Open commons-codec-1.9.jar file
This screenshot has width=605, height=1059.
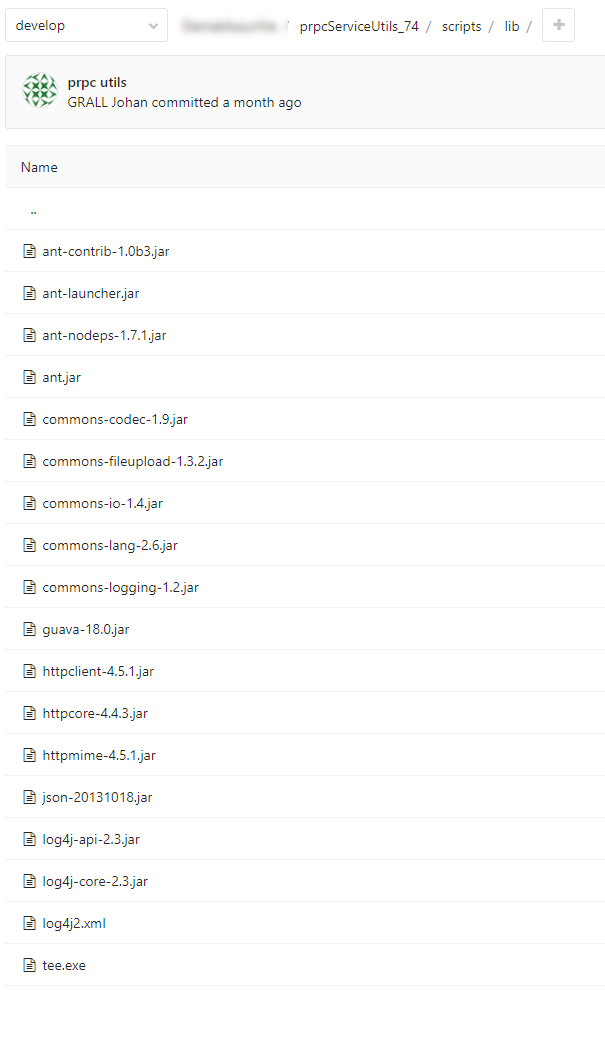115,419
